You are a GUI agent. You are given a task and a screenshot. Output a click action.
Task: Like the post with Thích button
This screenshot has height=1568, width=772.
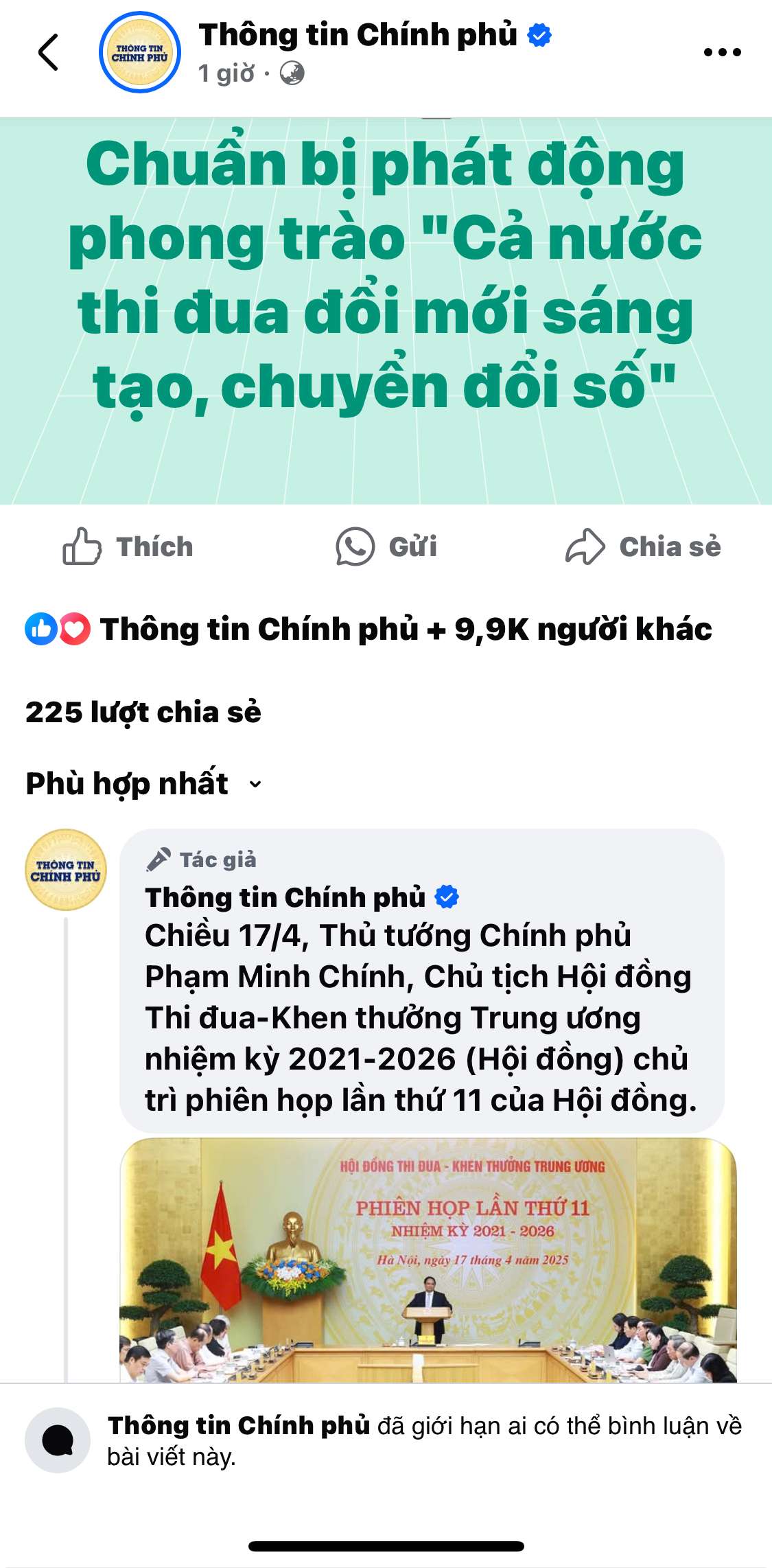128,546
